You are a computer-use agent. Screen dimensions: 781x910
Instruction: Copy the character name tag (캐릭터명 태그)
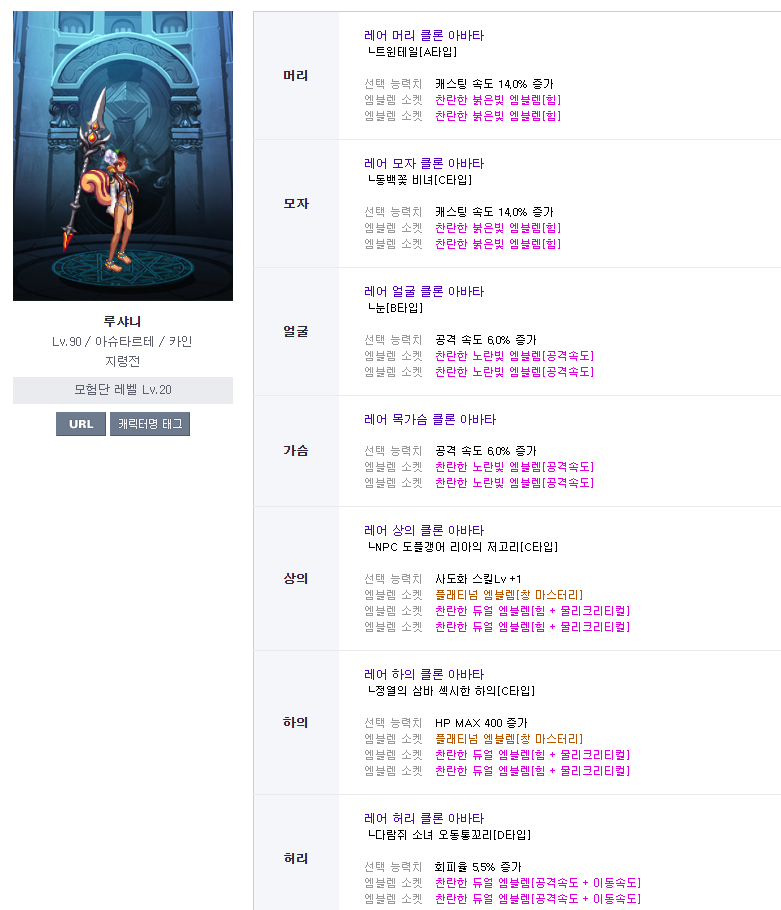click(x=149, y=424)
